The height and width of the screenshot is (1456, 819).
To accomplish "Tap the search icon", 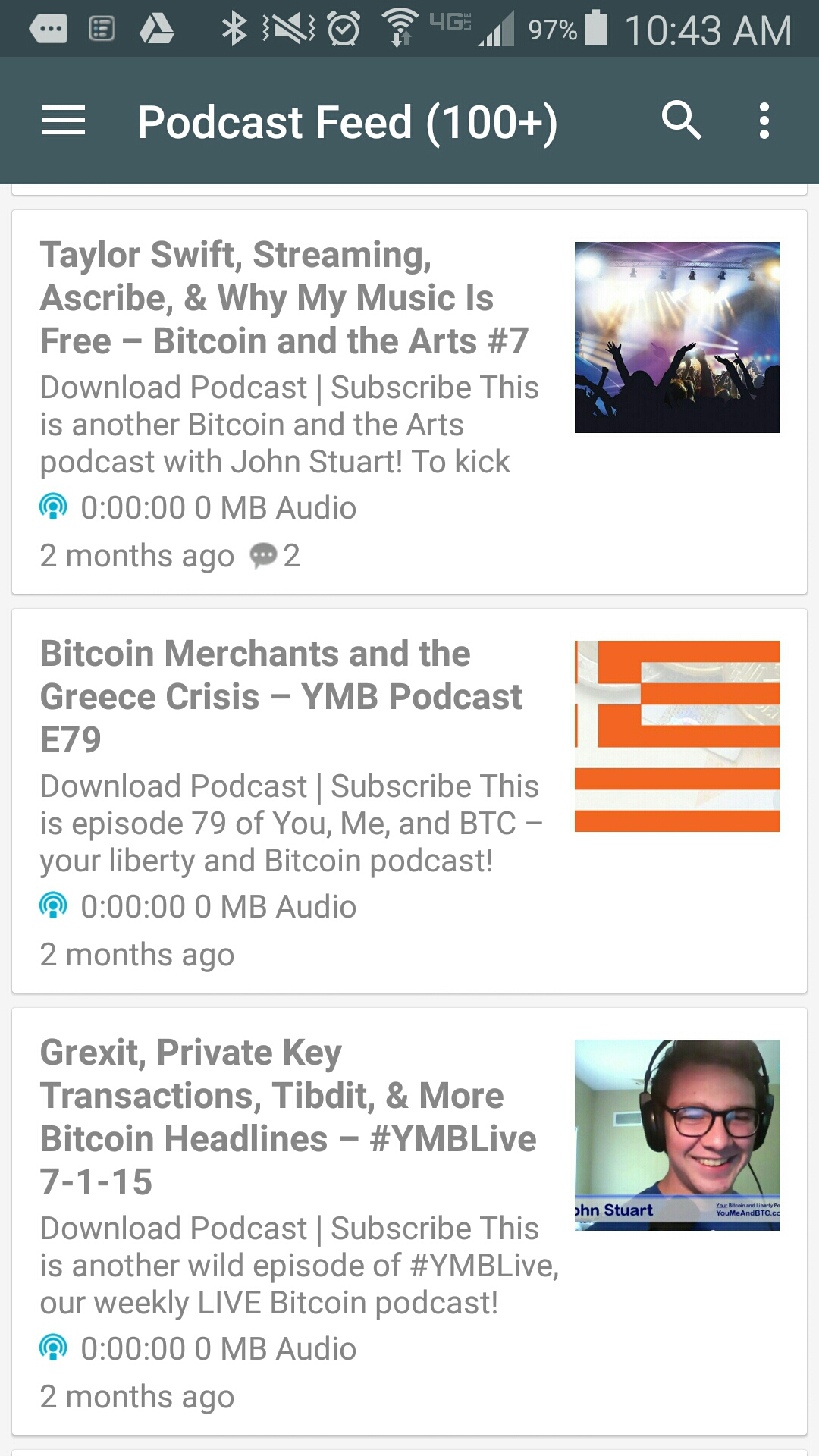I will (682, 120).
